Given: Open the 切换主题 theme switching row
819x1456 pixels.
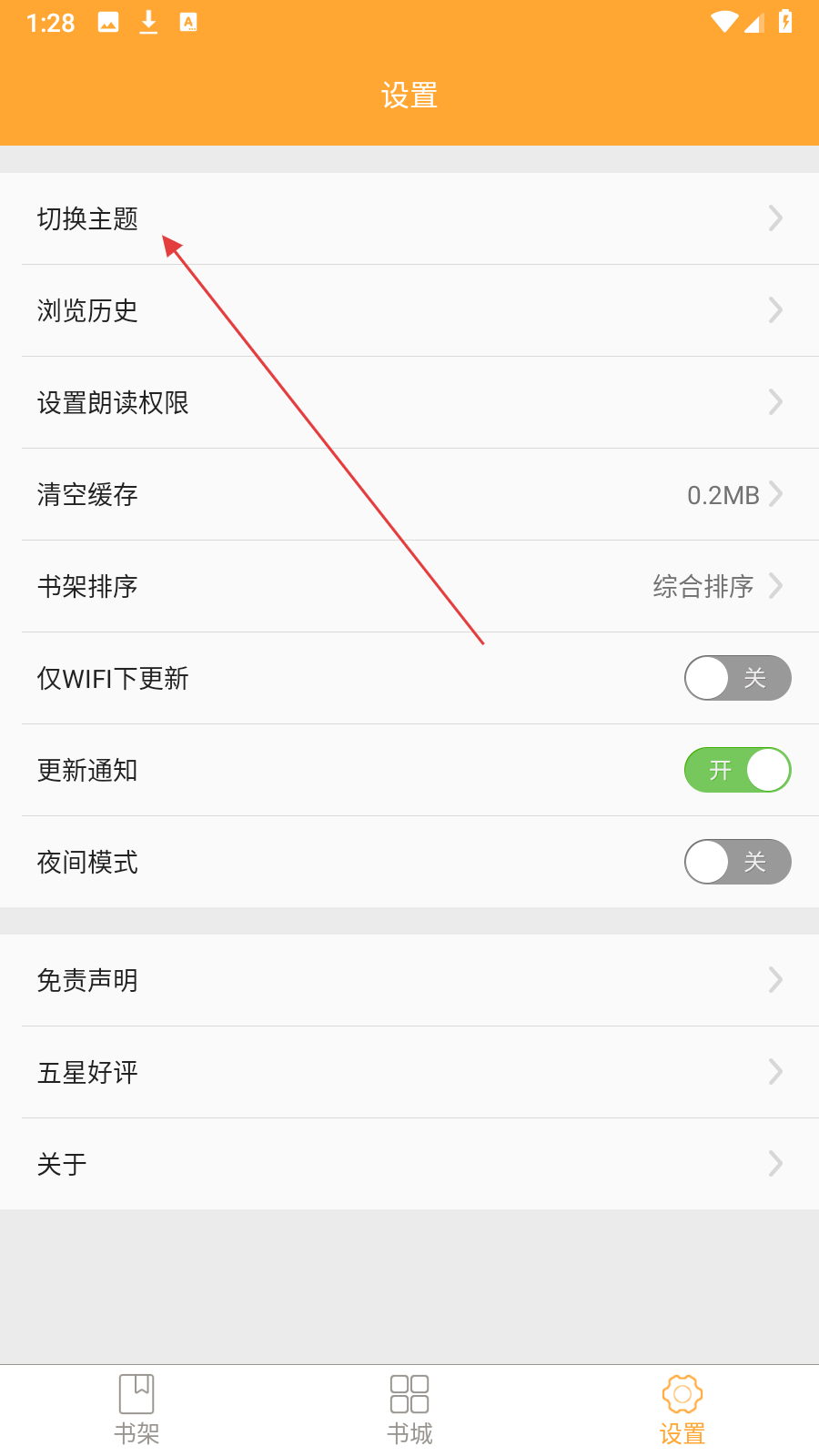Looking at the screenshot, I should coord(409,218).
